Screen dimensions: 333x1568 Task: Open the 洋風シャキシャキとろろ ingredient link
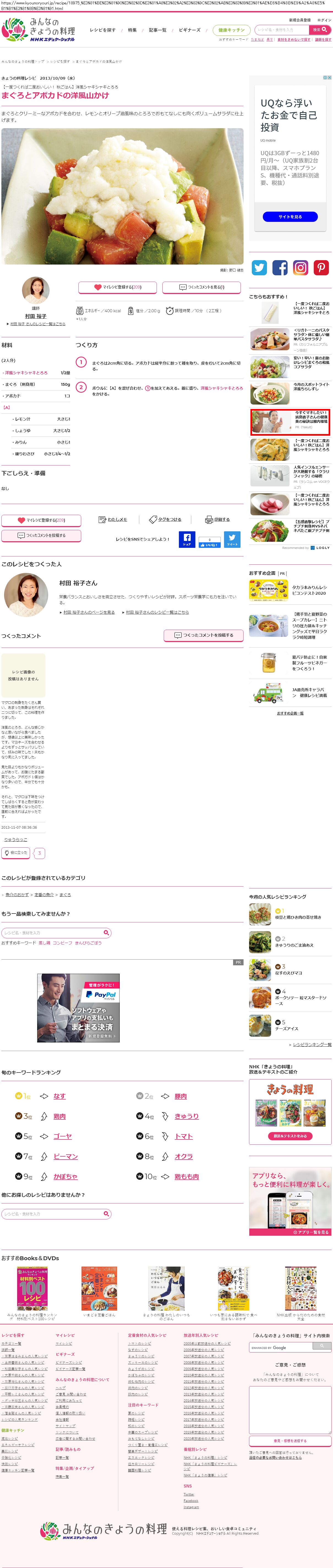26,373
